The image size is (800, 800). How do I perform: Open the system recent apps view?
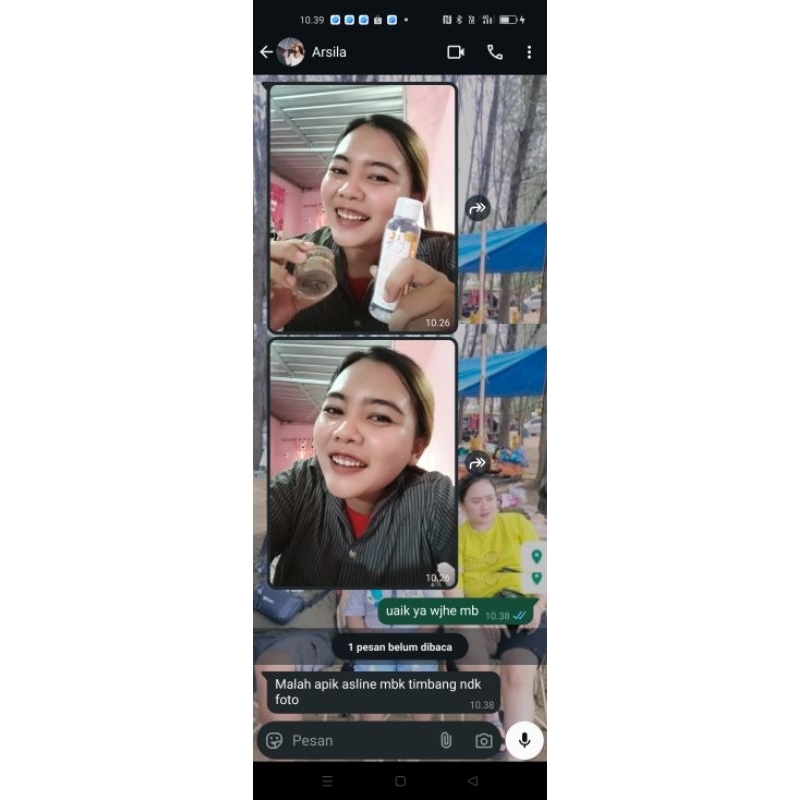[x=328, y=781]
